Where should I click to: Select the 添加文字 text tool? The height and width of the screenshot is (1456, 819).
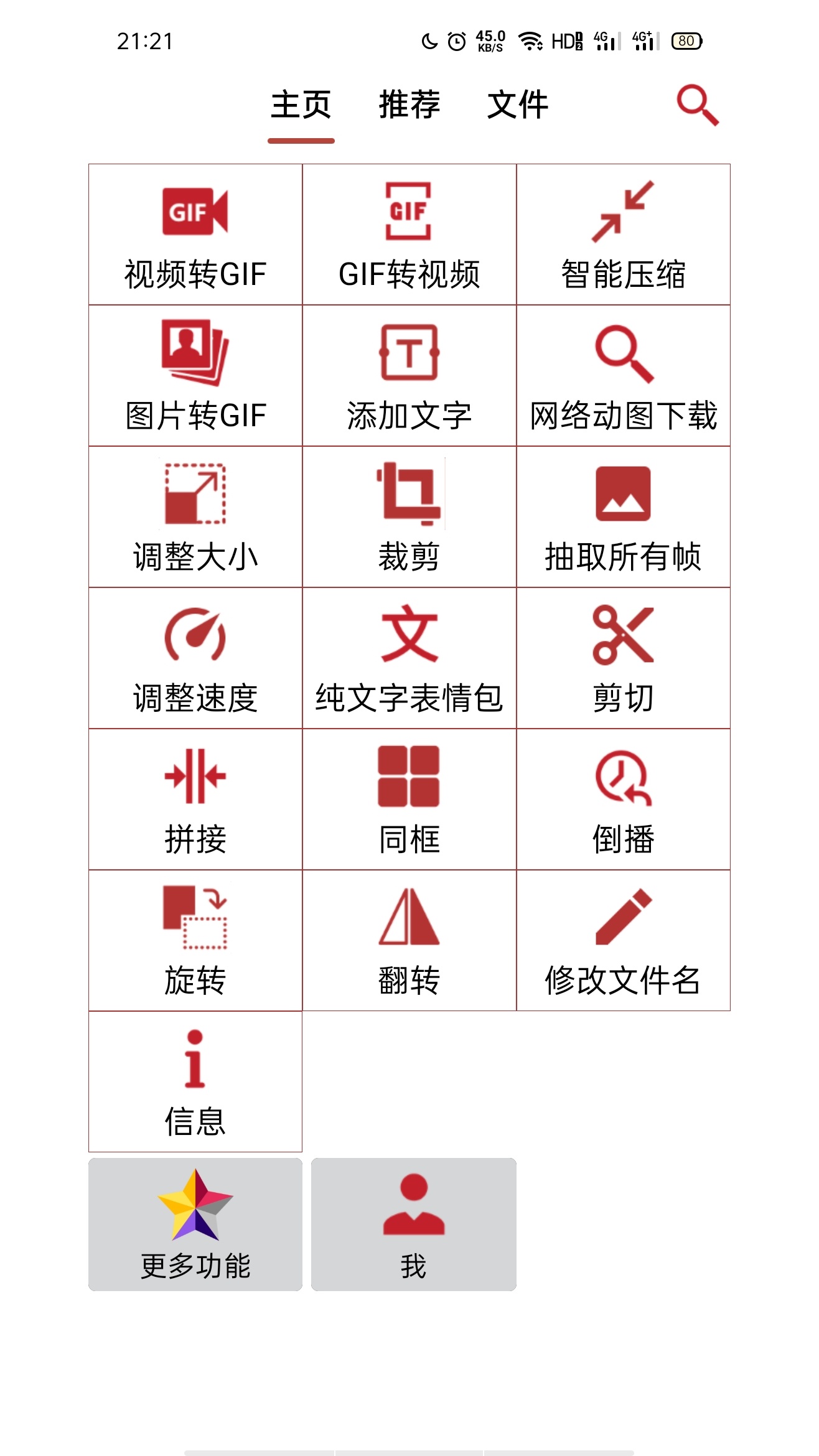pyautogui.click(x=409, y=373)
